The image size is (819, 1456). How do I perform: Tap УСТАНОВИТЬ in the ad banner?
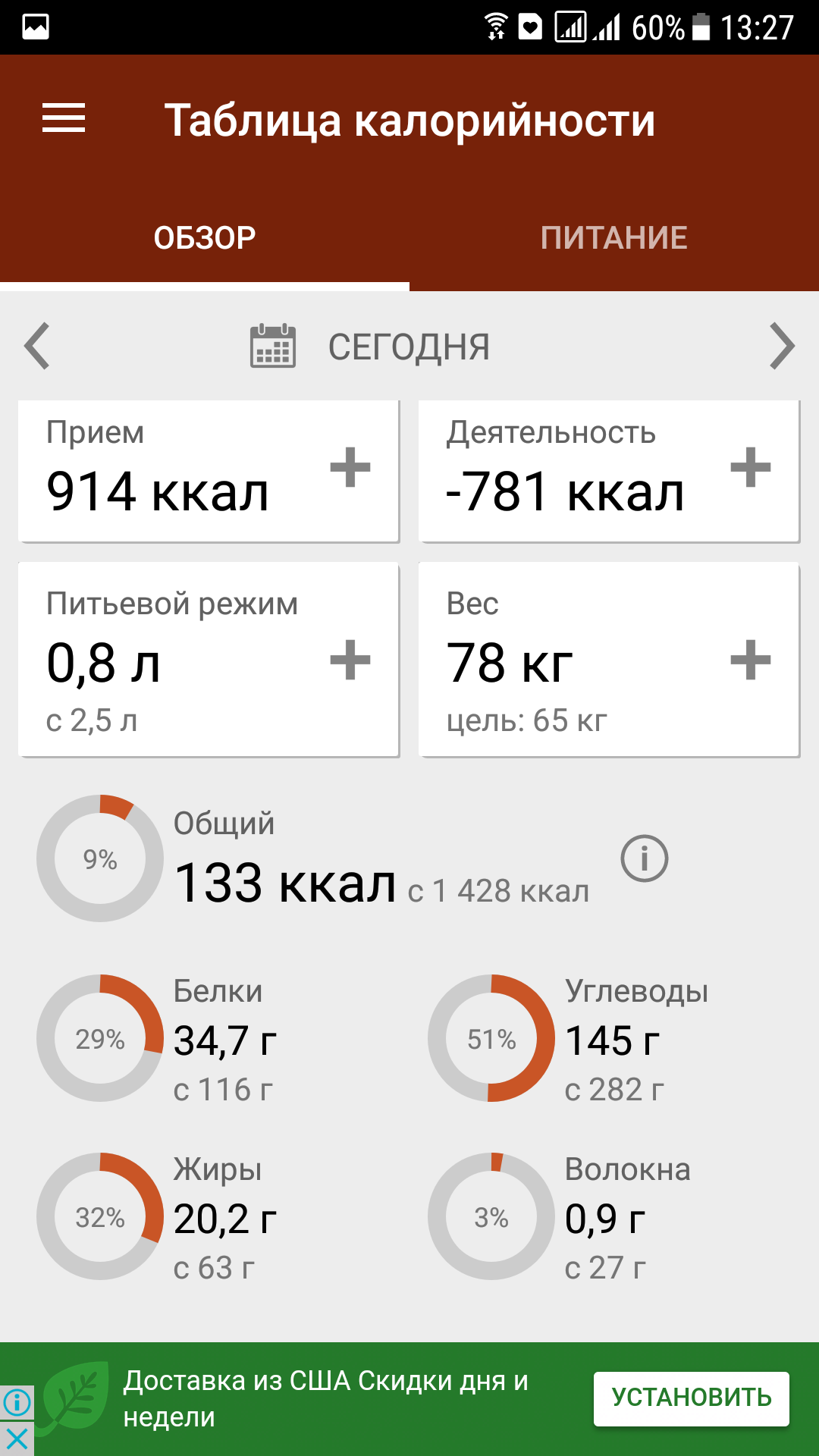click(x=692, y=1398)
